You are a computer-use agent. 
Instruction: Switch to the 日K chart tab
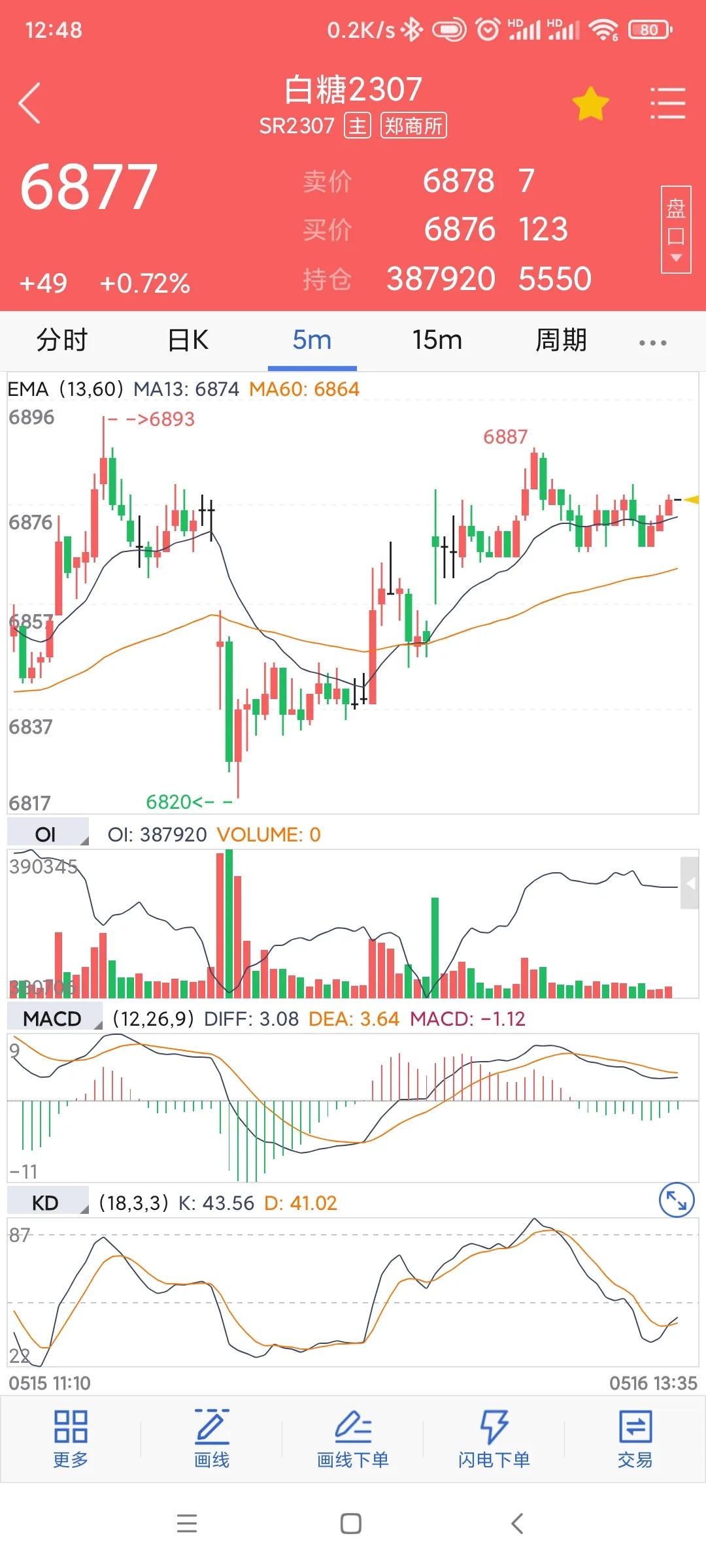(x=188, y=340)
